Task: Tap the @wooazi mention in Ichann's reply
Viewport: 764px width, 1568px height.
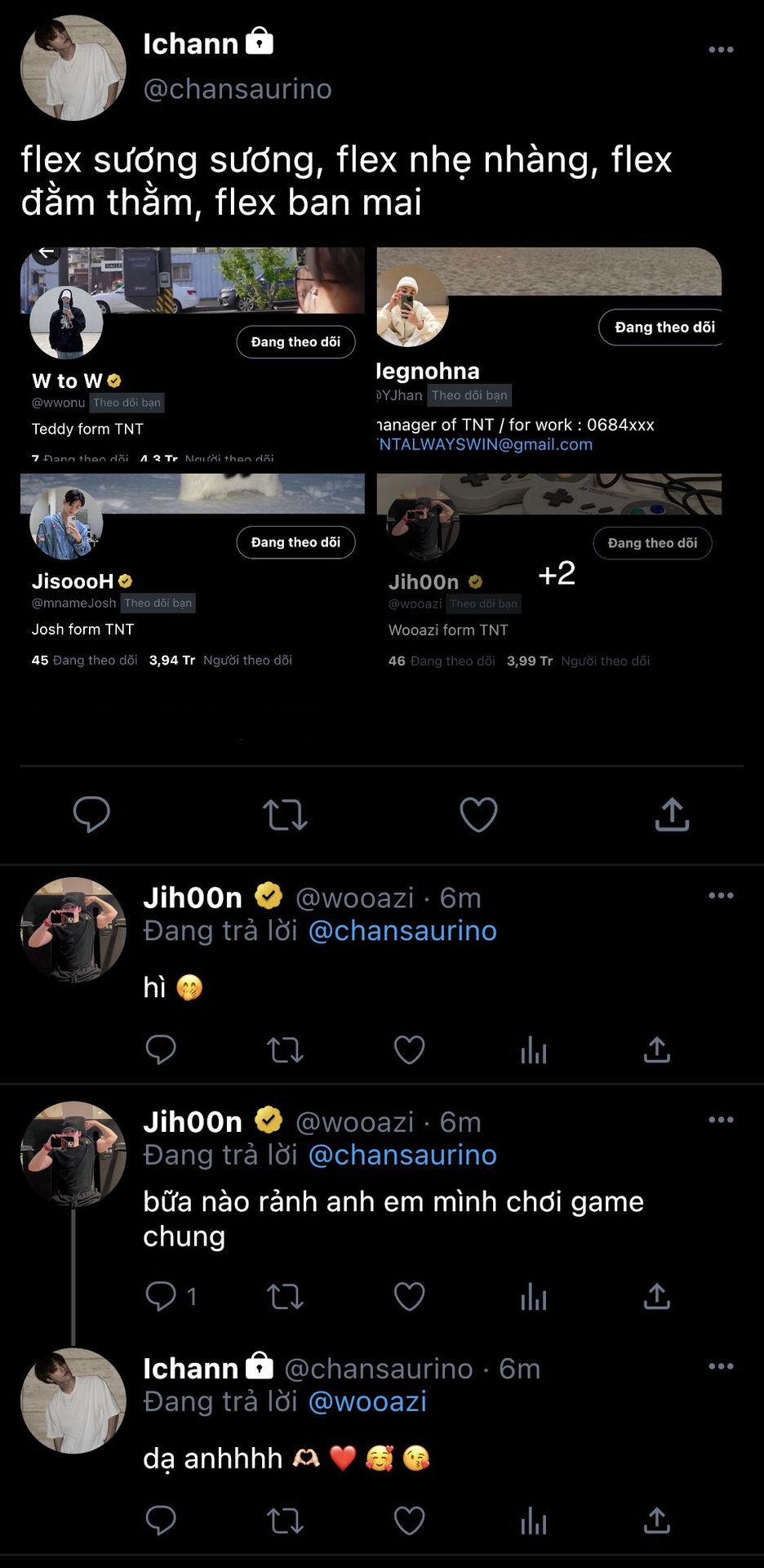Action: click(x=367, y=1401)
